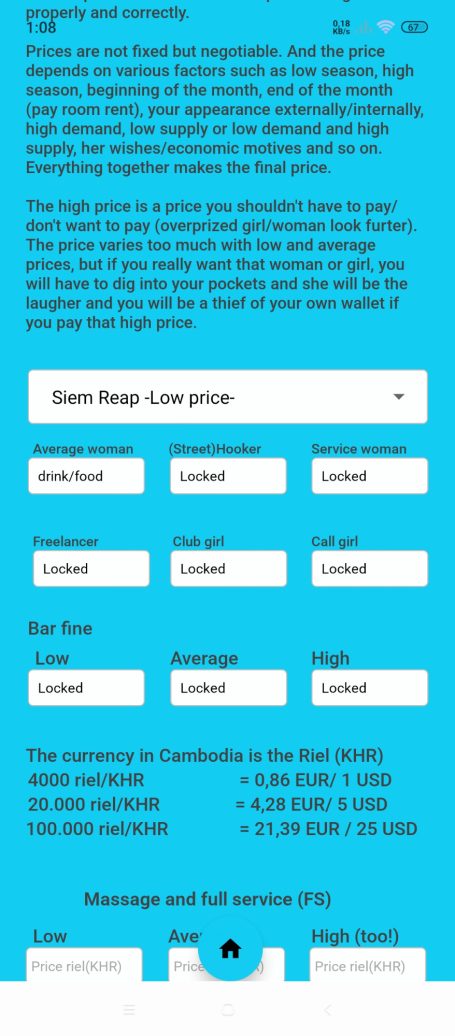Viewport: 455px width, 1036px height.
Task: Tap the Service woman locked field
Action: tap(369, 476)
